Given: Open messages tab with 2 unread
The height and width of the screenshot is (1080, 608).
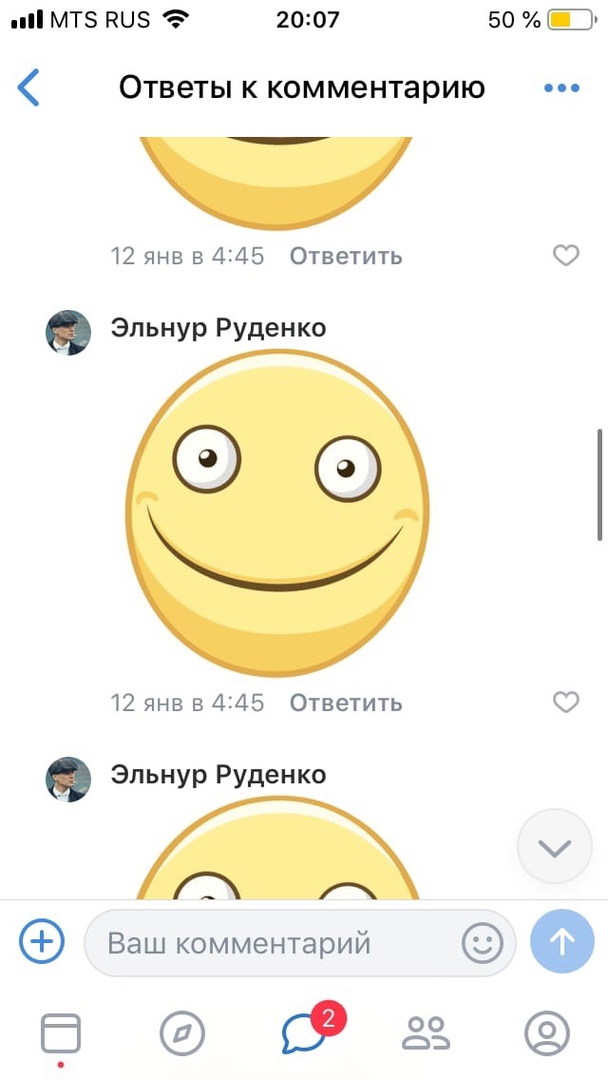Looking at the screenshot, I should 304,1032.
